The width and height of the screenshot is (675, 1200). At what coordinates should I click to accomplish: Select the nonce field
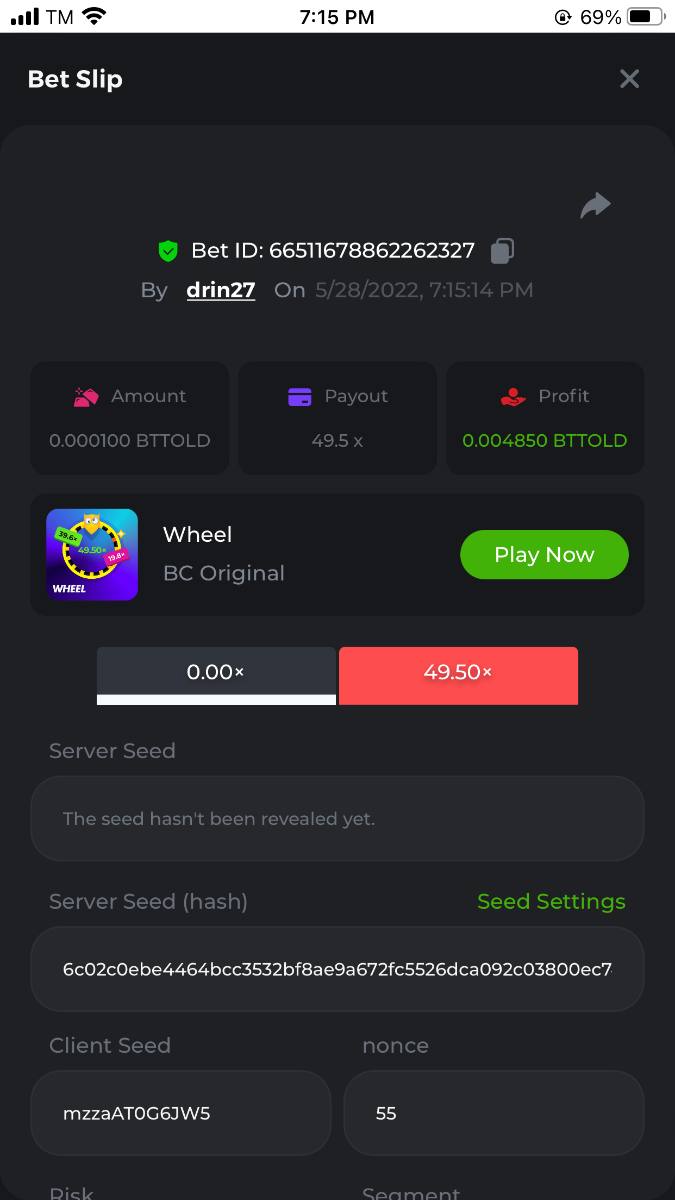point(494,1113)
